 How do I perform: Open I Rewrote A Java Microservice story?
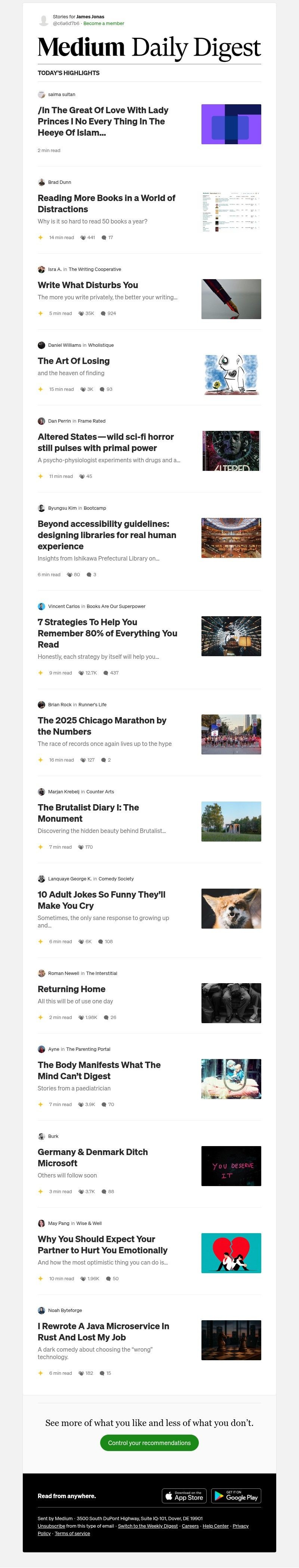[x=104, y=1331]
